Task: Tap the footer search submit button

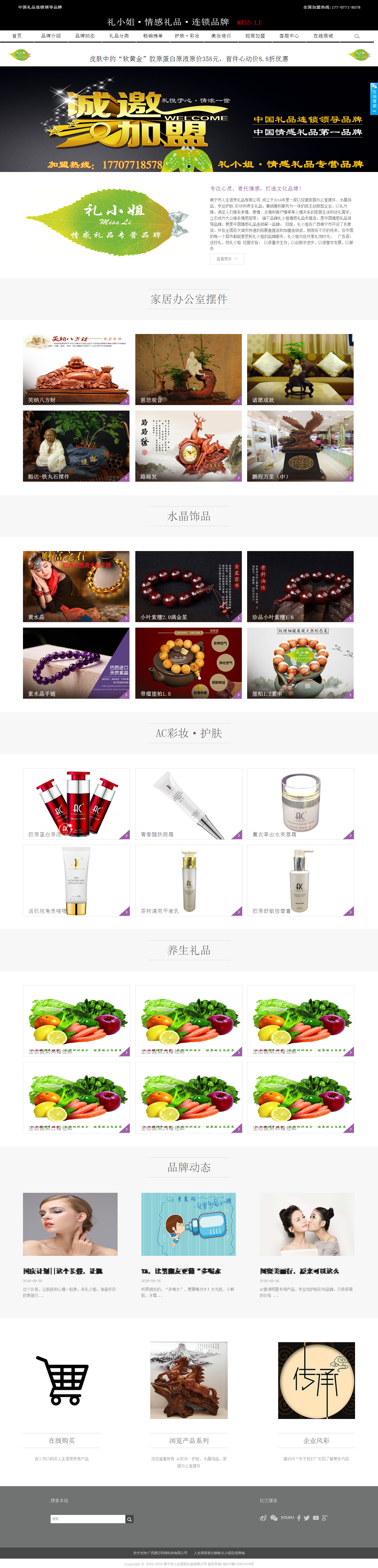Action: coord(129,1519)
